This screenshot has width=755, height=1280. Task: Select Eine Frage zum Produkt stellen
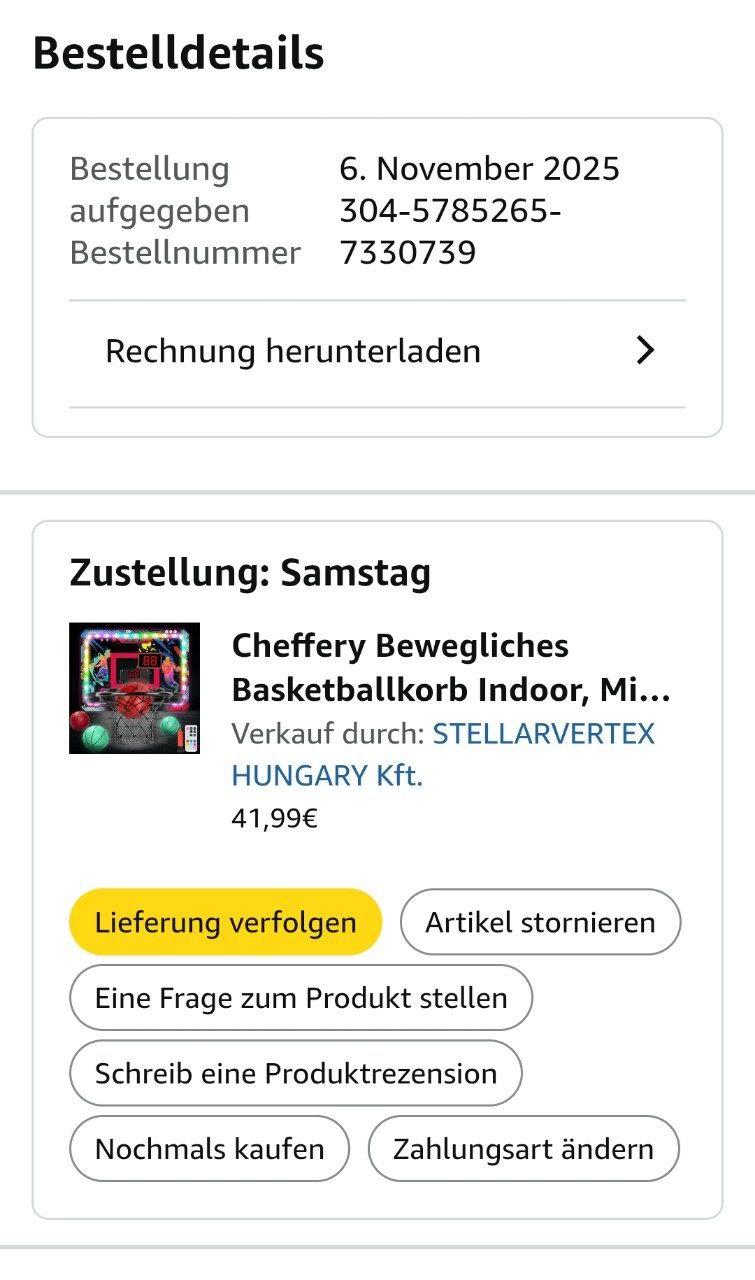click(301, 998)
